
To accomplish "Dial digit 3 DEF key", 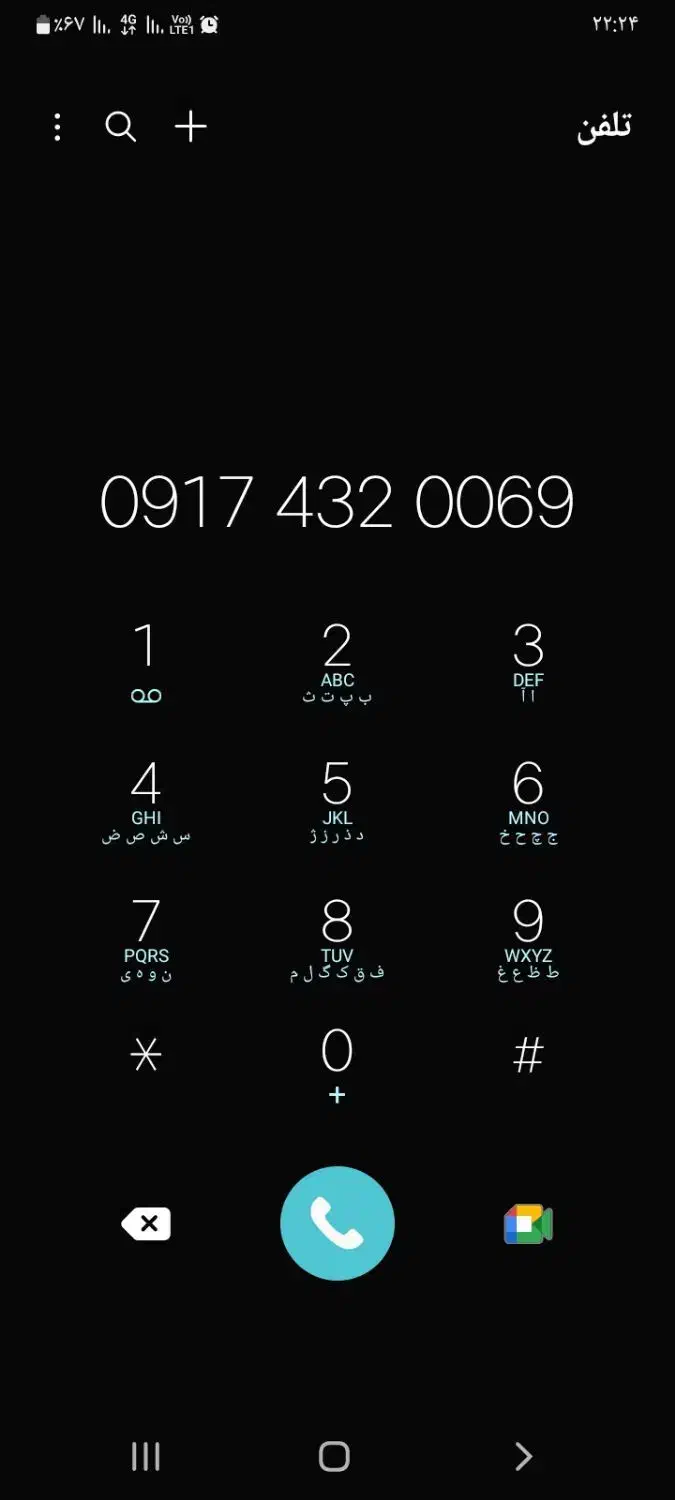I will click(x=528, y=660).
